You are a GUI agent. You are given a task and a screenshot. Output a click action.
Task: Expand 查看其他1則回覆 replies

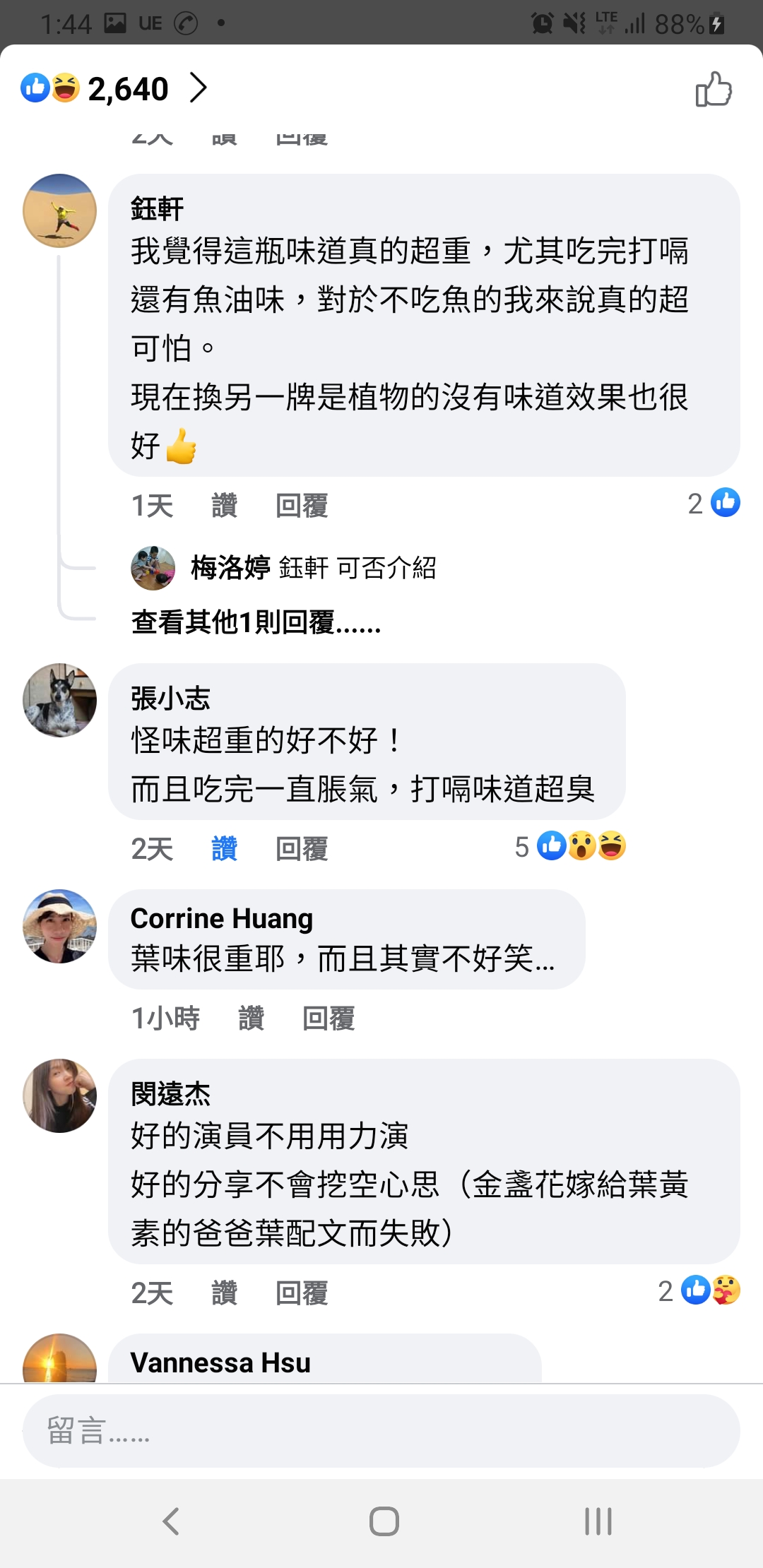pyautogui.click(x=256, y=622)
